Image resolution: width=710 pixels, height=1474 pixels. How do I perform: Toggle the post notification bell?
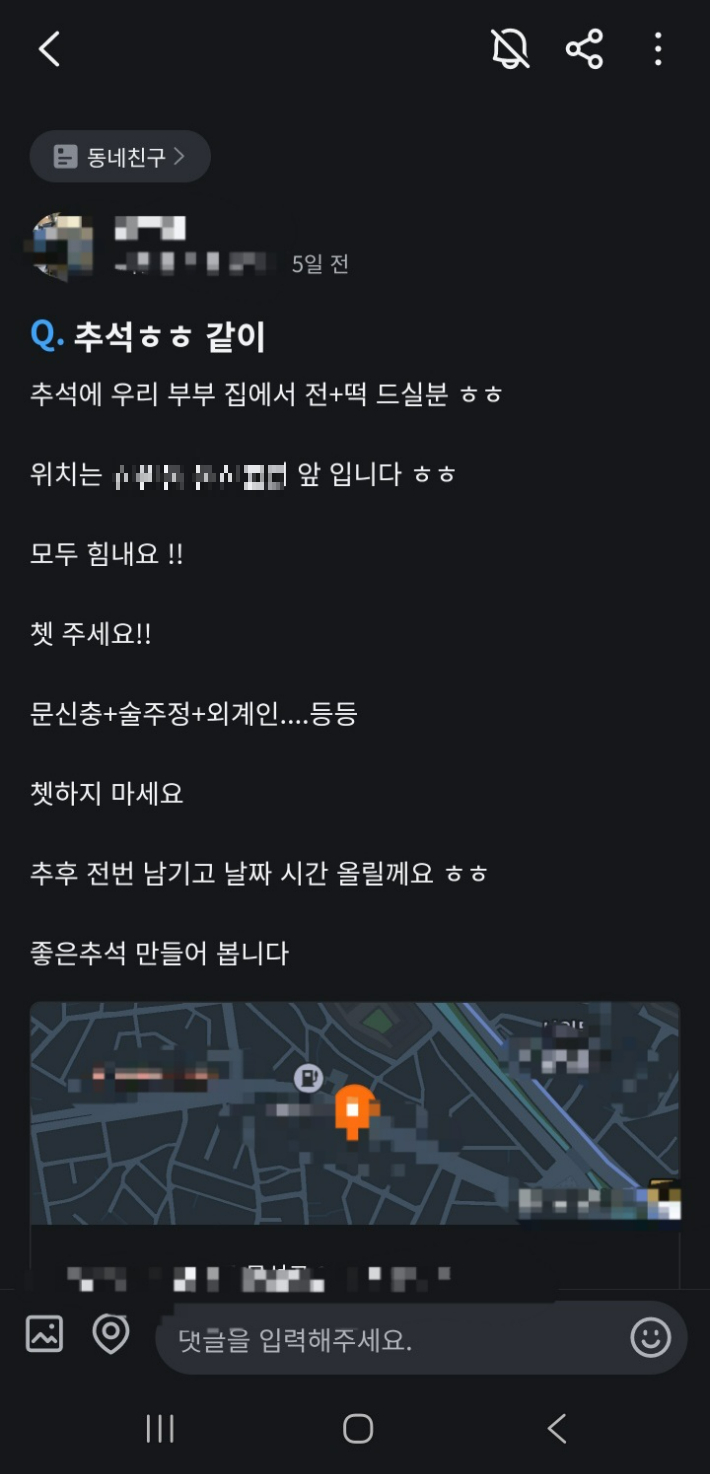[509, 49]
